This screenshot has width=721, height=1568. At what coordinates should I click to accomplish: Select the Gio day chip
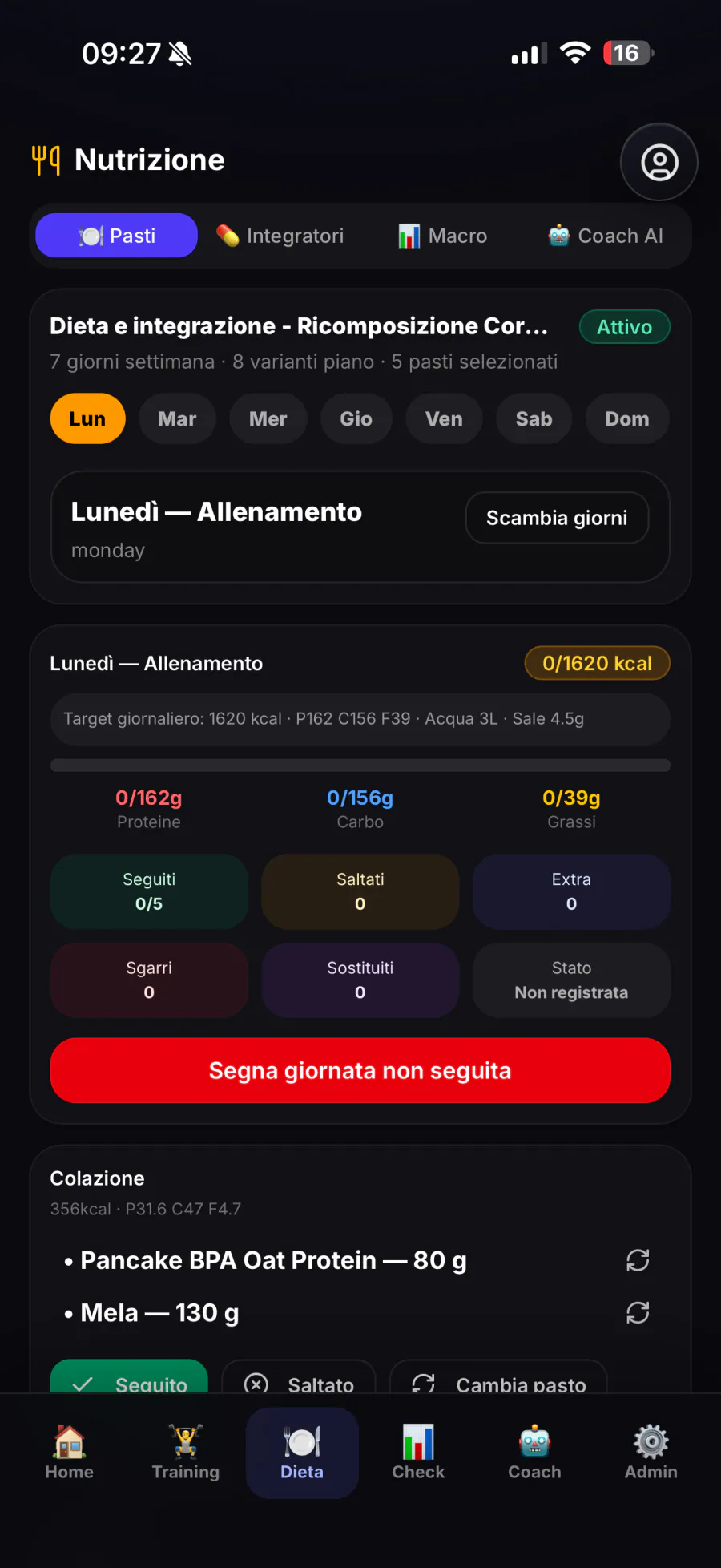pos(356,418)
